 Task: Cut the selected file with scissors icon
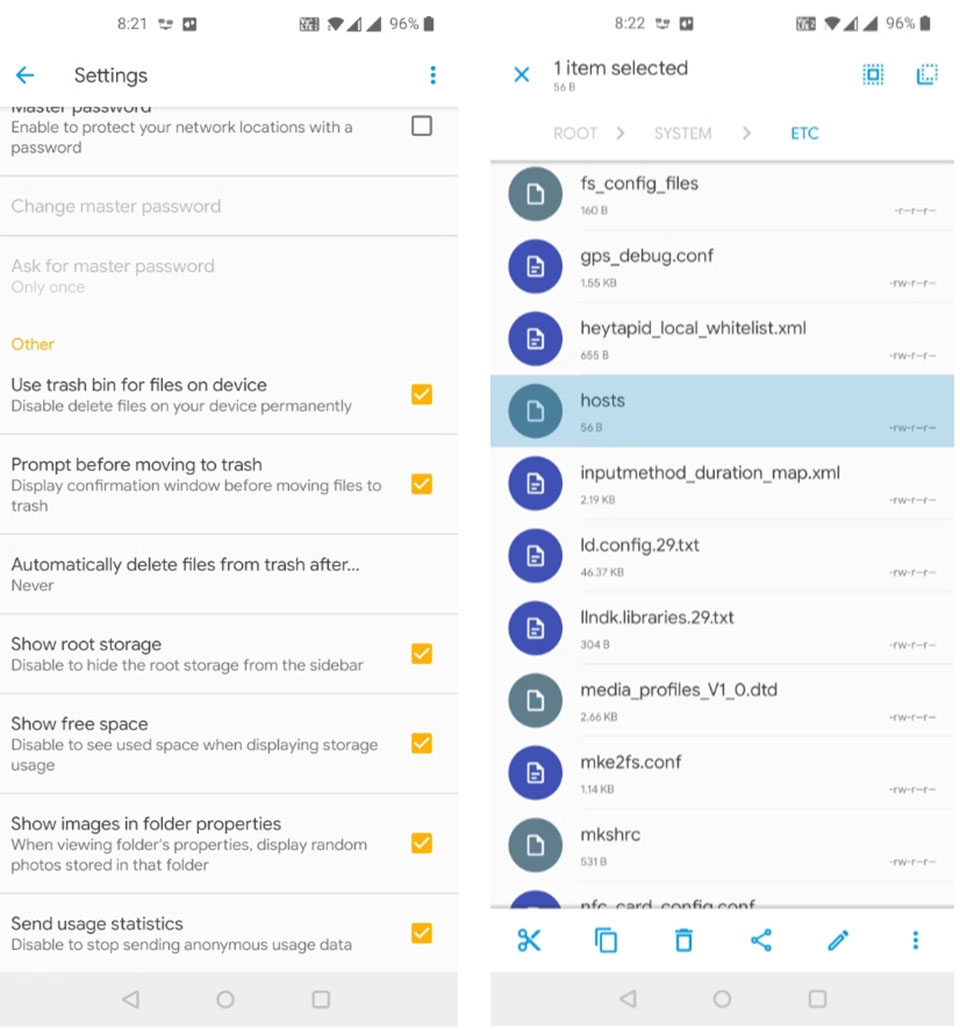529,940
